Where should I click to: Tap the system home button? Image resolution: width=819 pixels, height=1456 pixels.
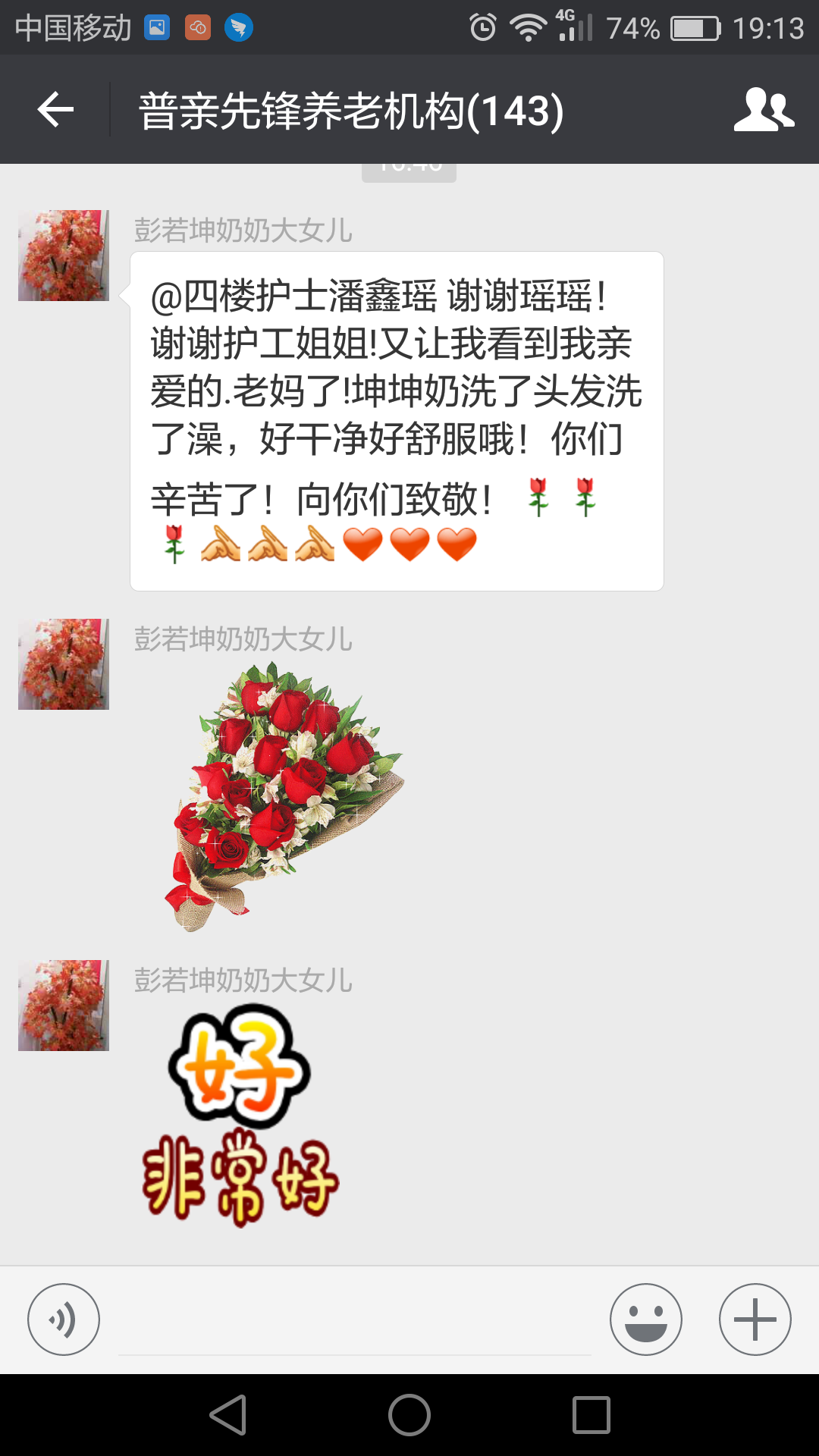pyautogui.click(x=409, y=1415)
